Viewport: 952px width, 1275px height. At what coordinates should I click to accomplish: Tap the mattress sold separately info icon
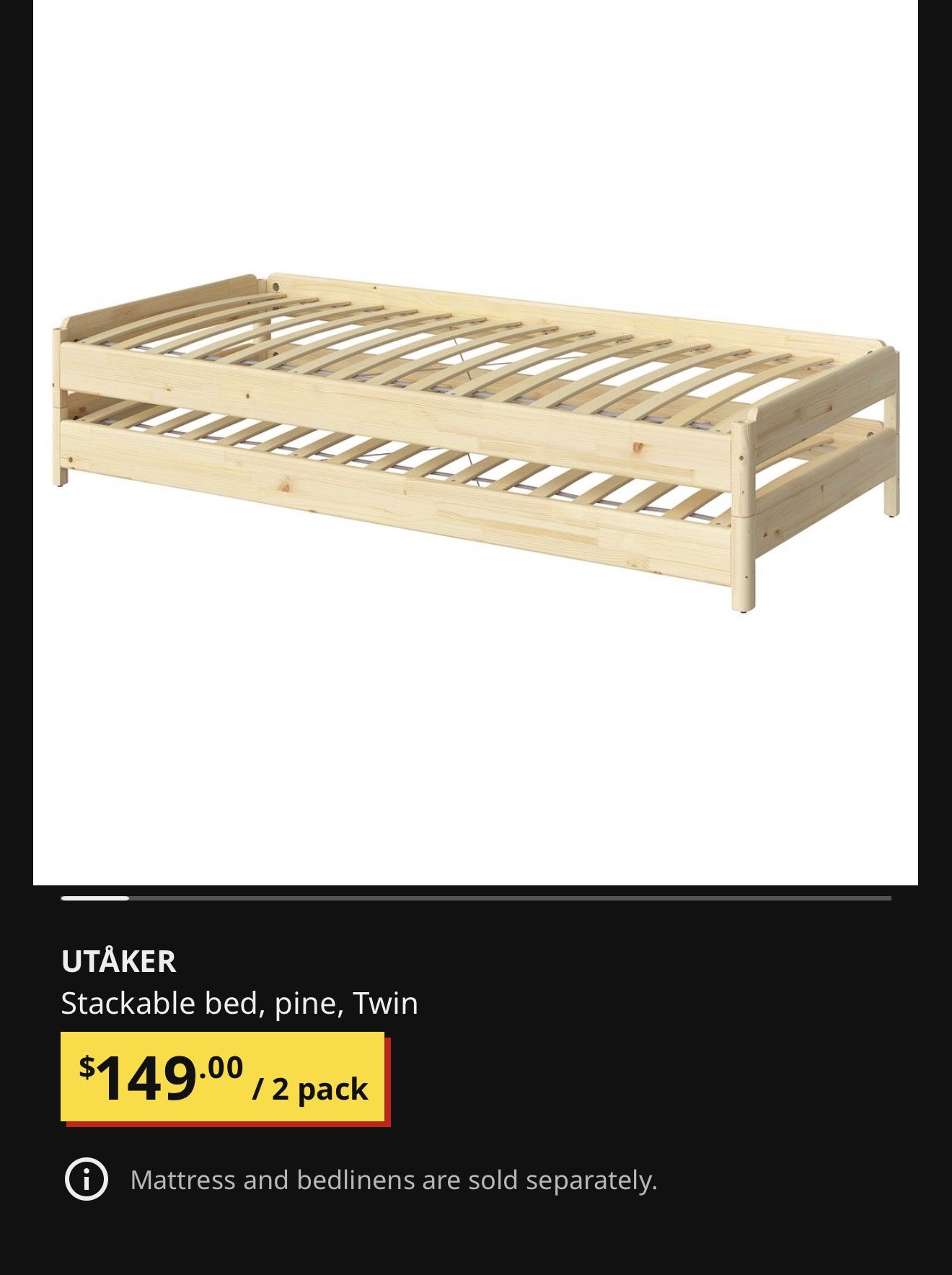[87, 1180]
